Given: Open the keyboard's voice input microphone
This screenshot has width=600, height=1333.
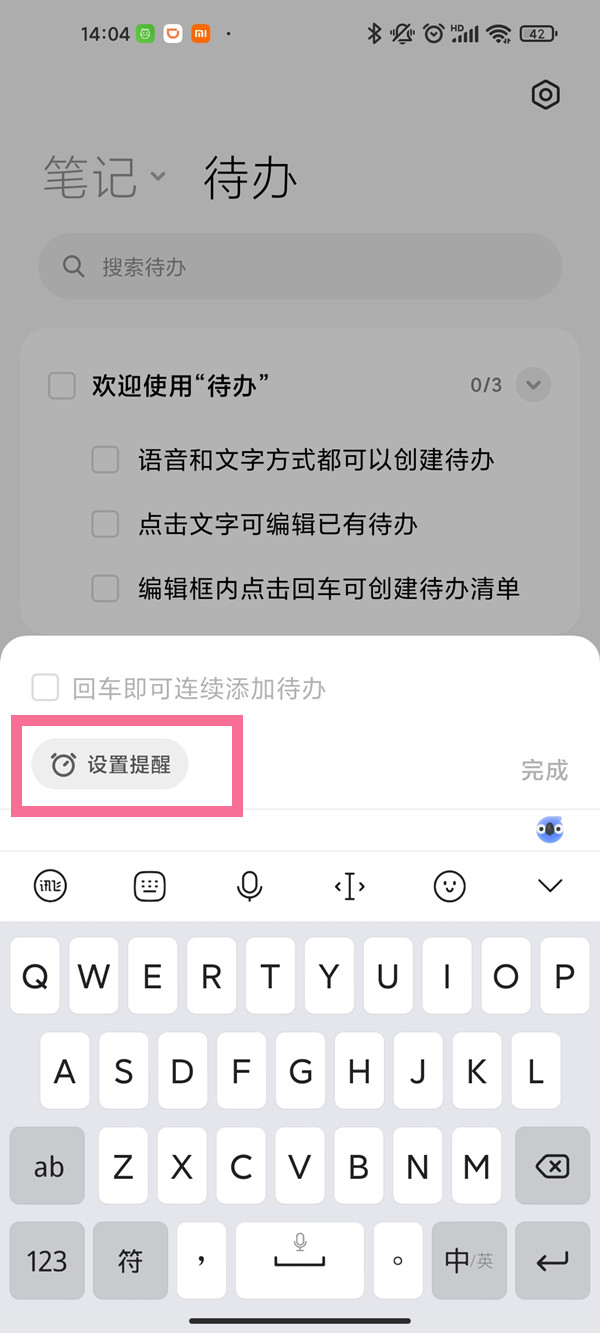Looking at the screenshot, I should click(249, 885).
